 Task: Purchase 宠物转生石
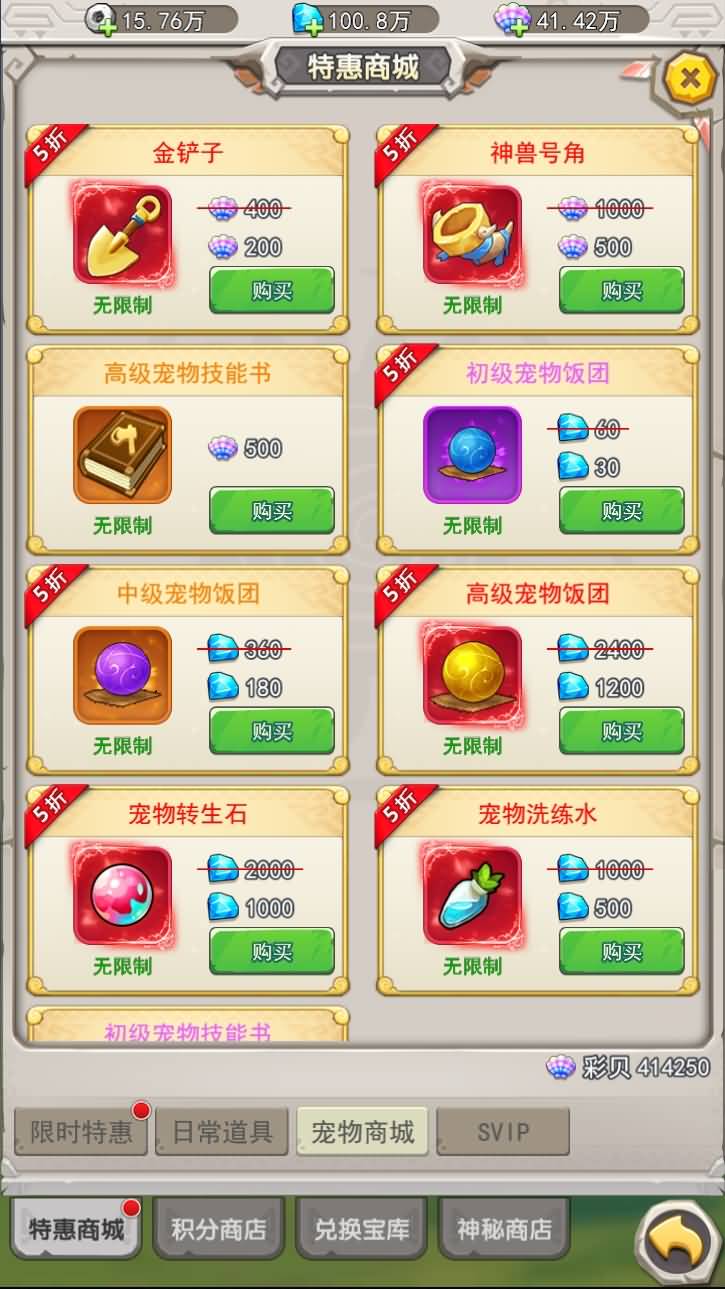[x=271, y=951]
